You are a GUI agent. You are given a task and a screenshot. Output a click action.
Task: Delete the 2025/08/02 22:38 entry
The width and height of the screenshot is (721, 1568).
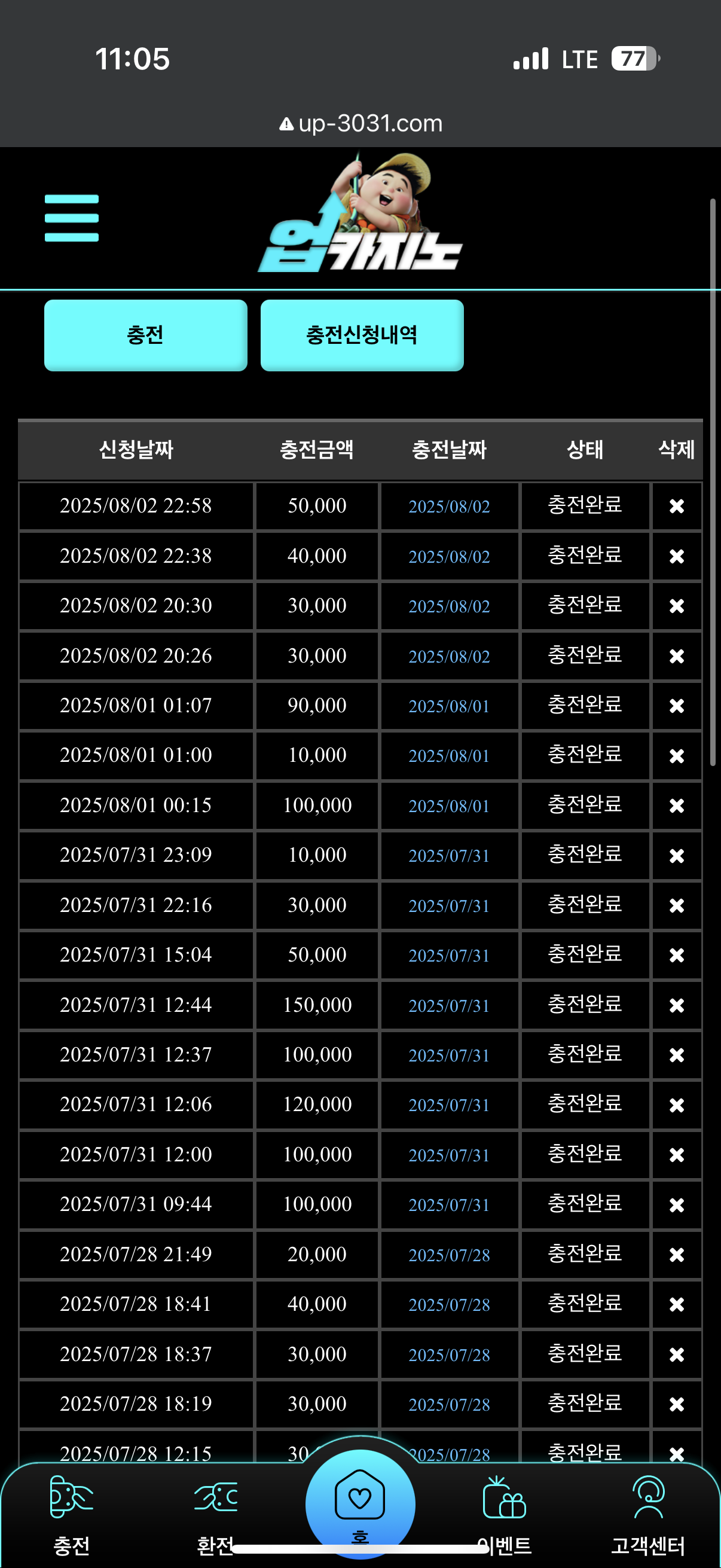677,556
